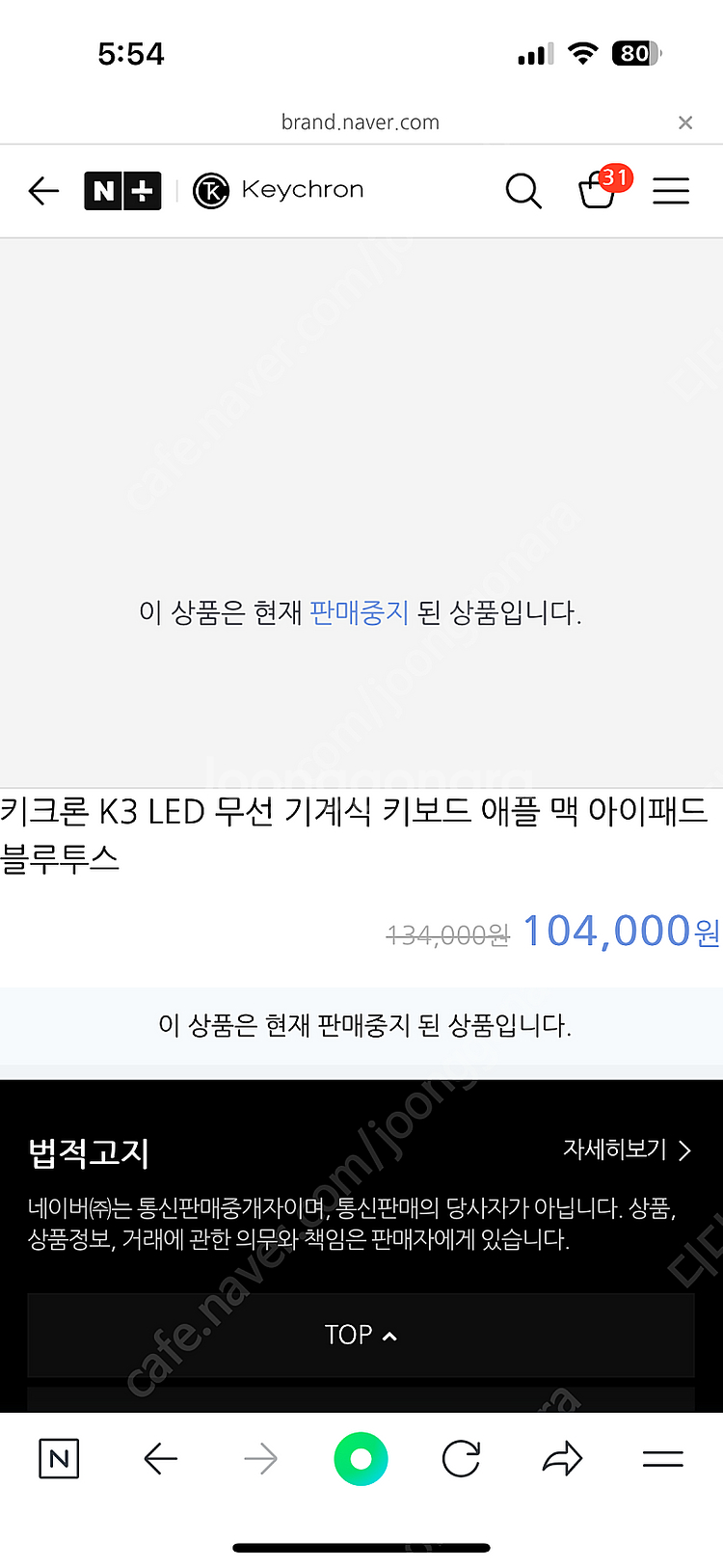Open Naver home from the bottom toolbar
Image resolution: width=723 pixels, height=1568 pixels.
click(x=59, y=1459)
